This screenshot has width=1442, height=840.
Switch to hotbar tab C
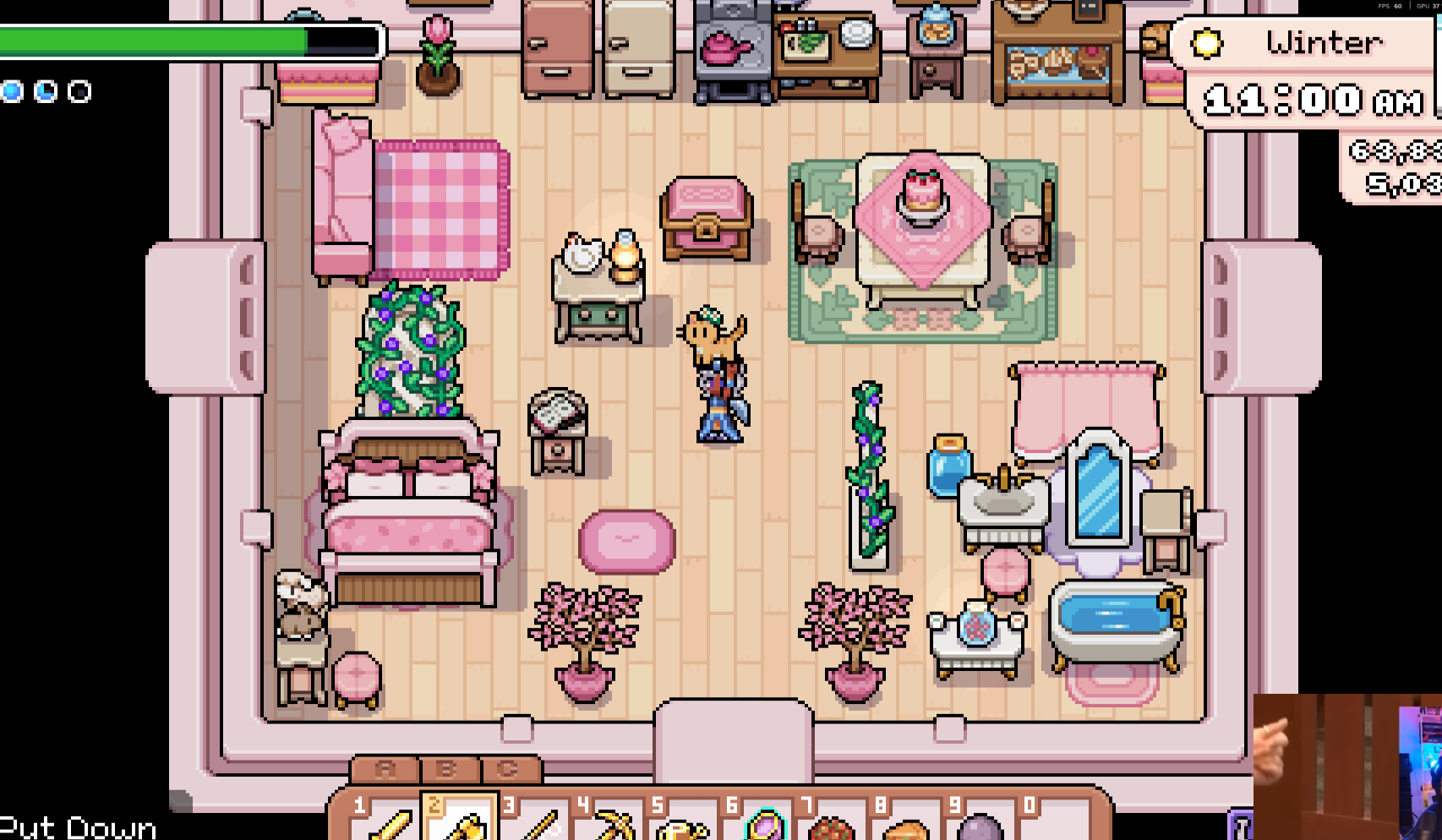point(509,769)
